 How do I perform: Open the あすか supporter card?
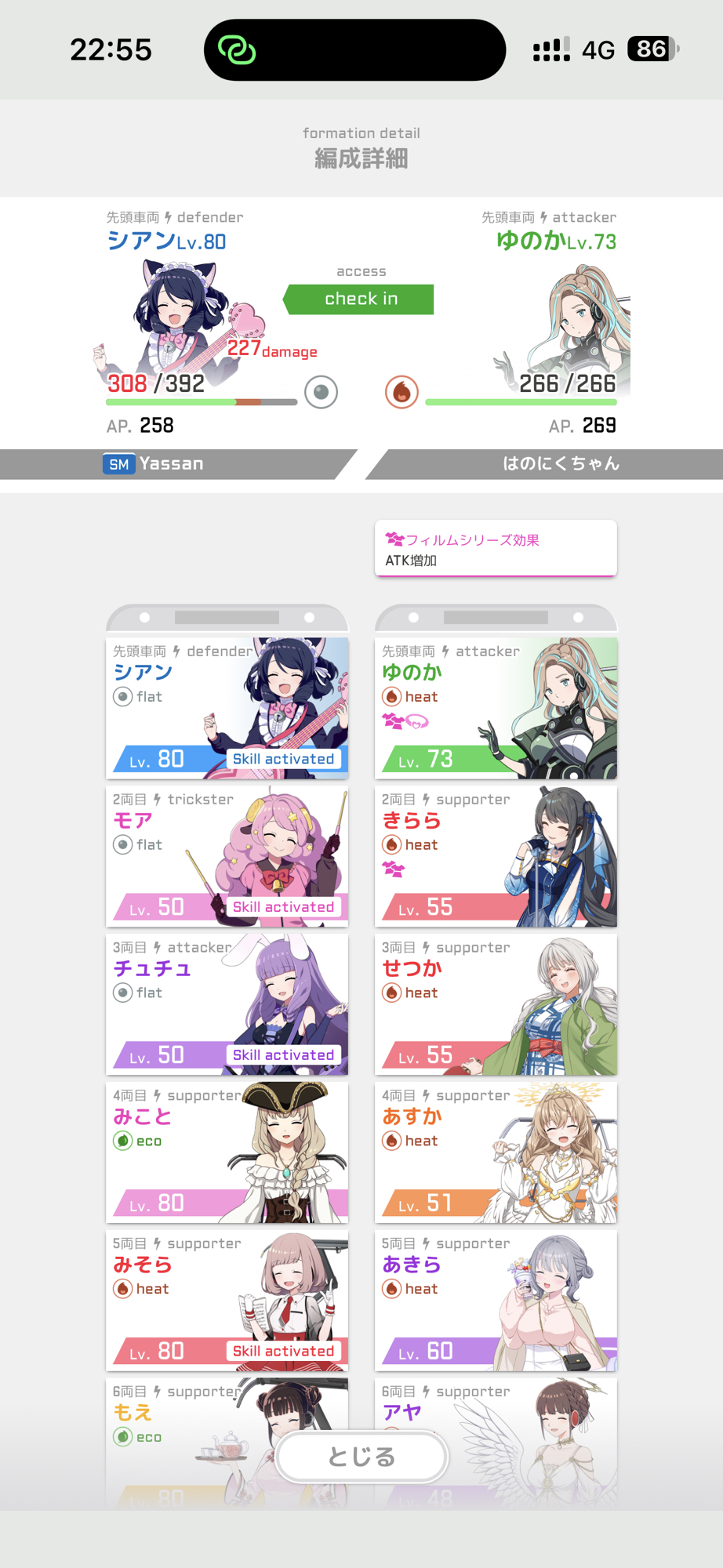tap(496, 1152)
